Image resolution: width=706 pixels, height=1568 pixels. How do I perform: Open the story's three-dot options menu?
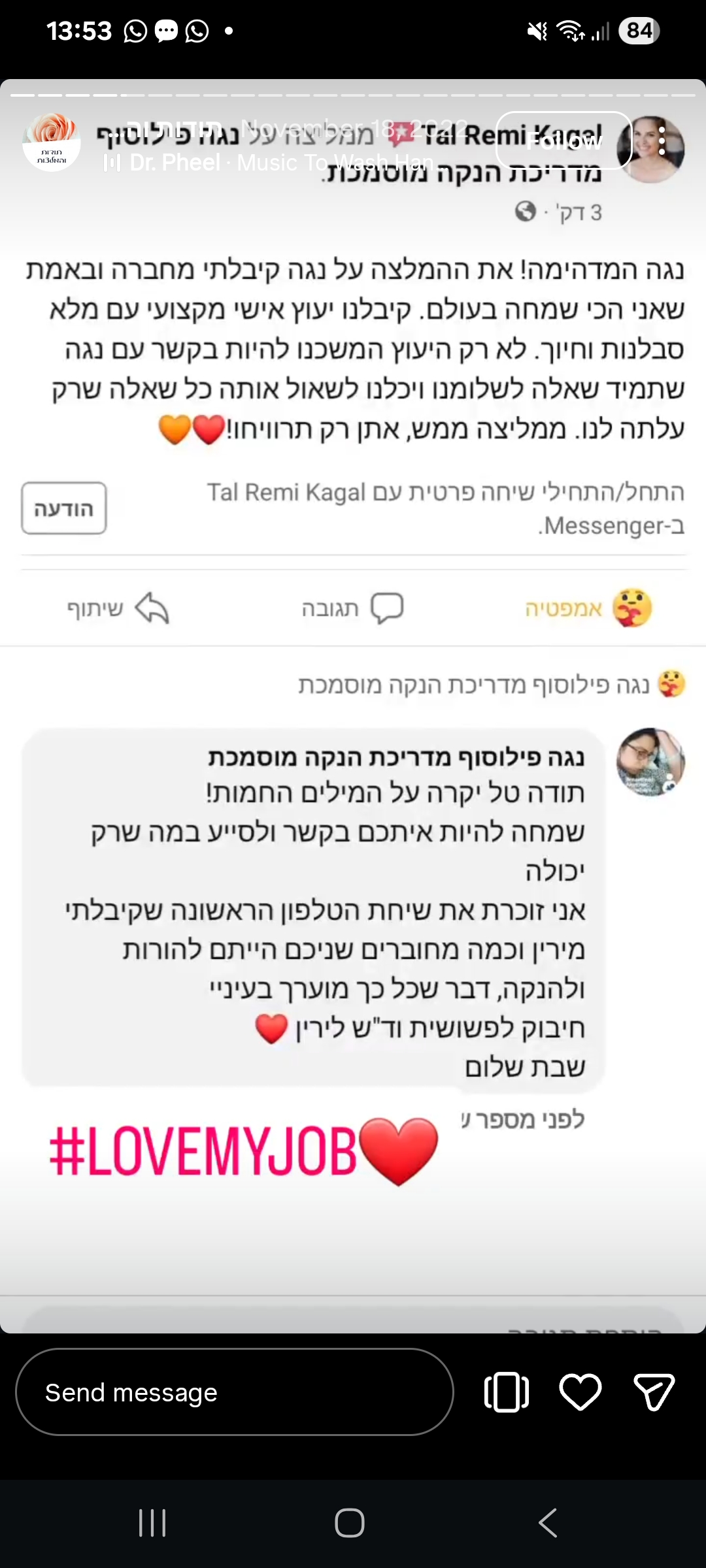pyautogui.click(x=662, y=140)
